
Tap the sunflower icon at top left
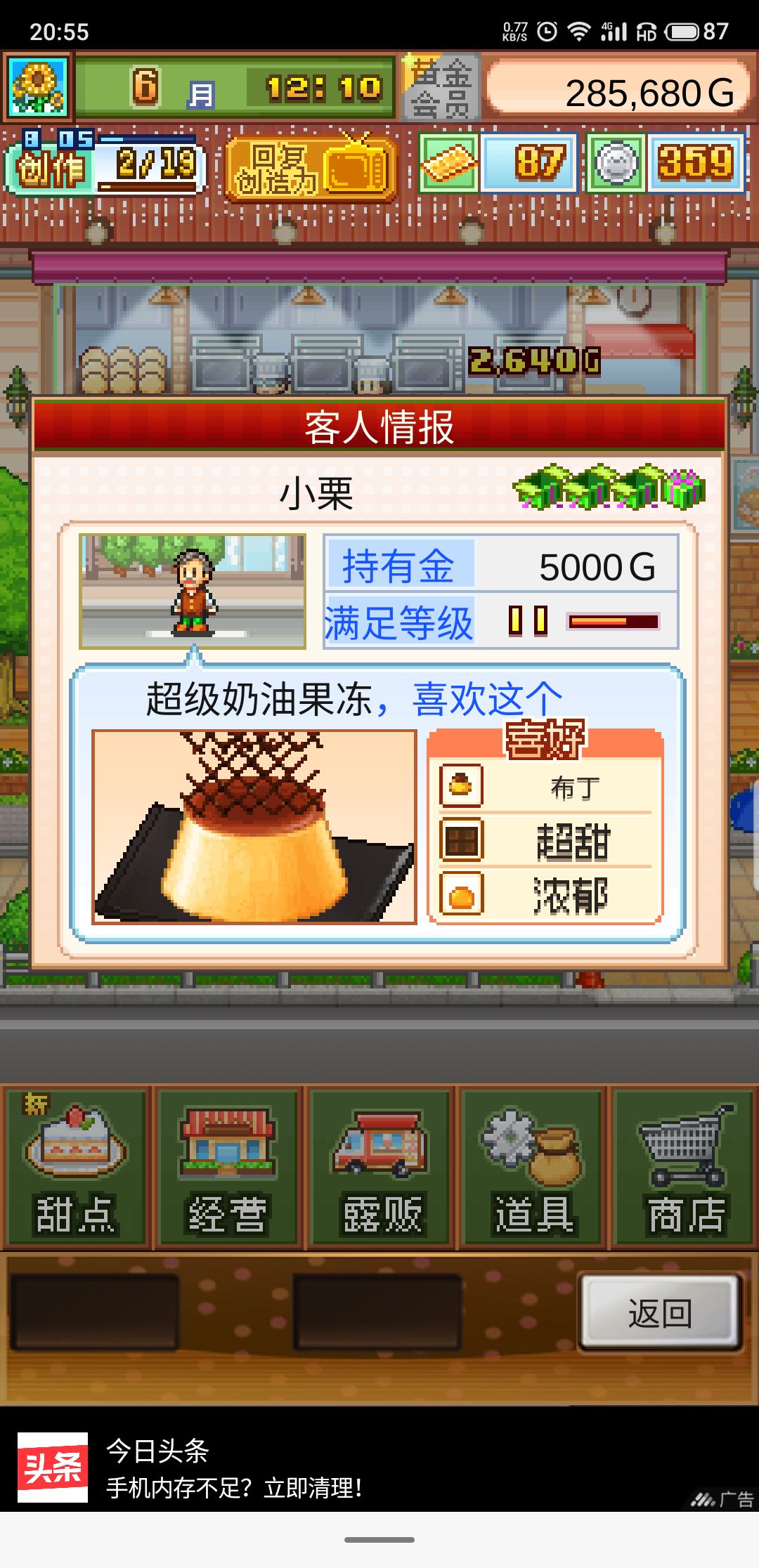click(x=37, y=87)
